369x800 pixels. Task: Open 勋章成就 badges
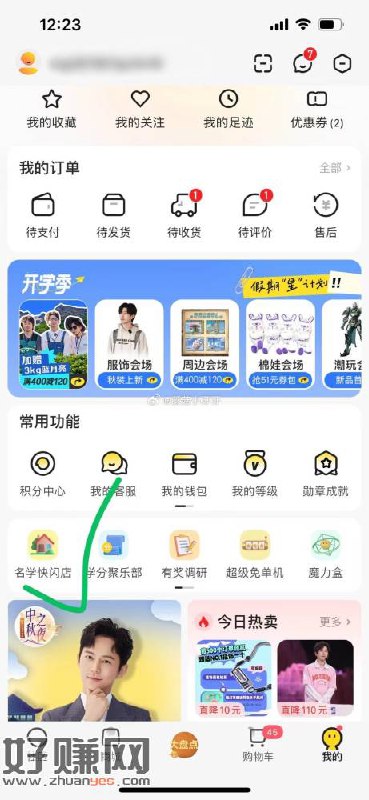pos(326,474)
